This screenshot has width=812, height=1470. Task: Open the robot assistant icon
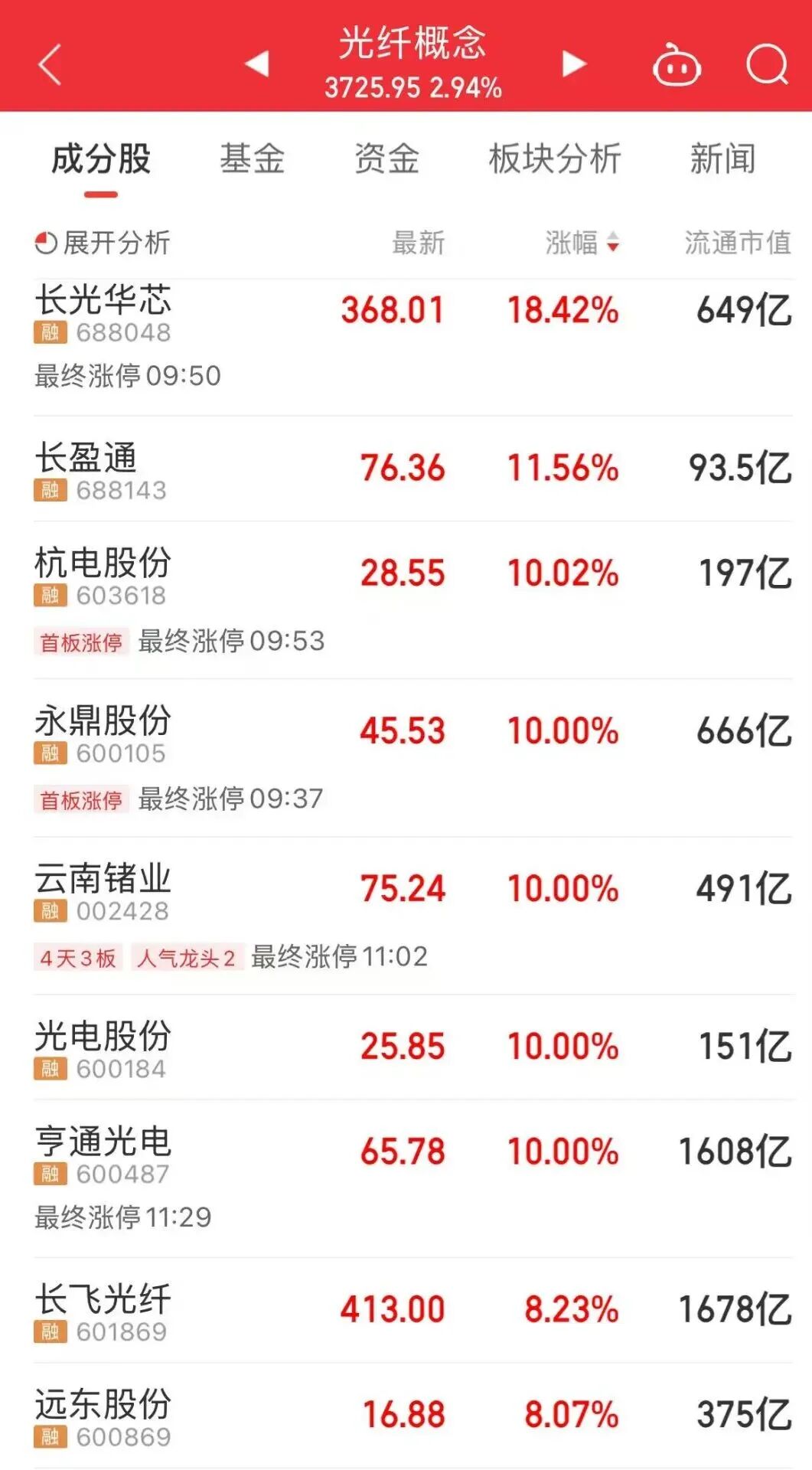pyautogui.click(x=677, y=66)
